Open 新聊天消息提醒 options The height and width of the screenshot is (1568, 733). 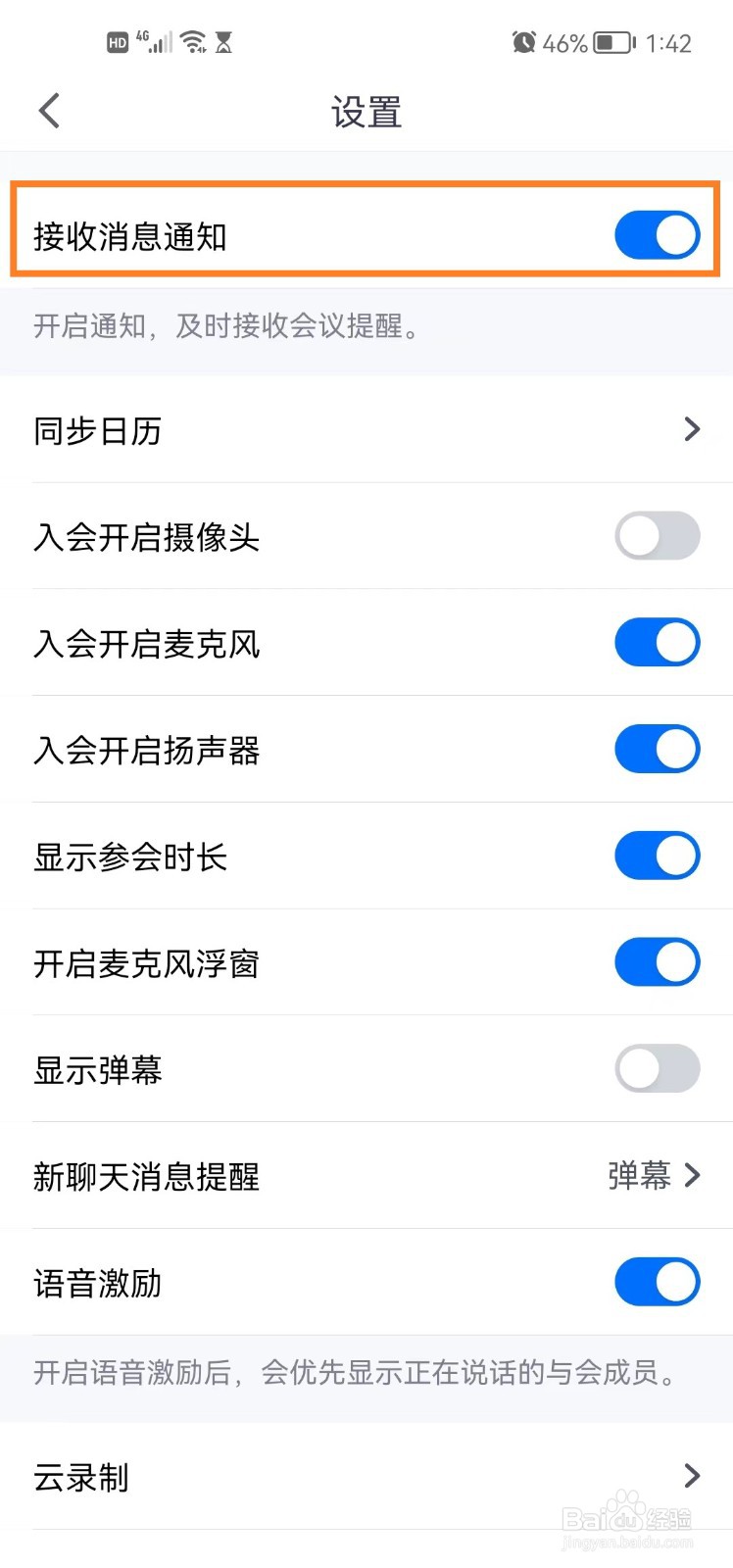[366, 1176]
